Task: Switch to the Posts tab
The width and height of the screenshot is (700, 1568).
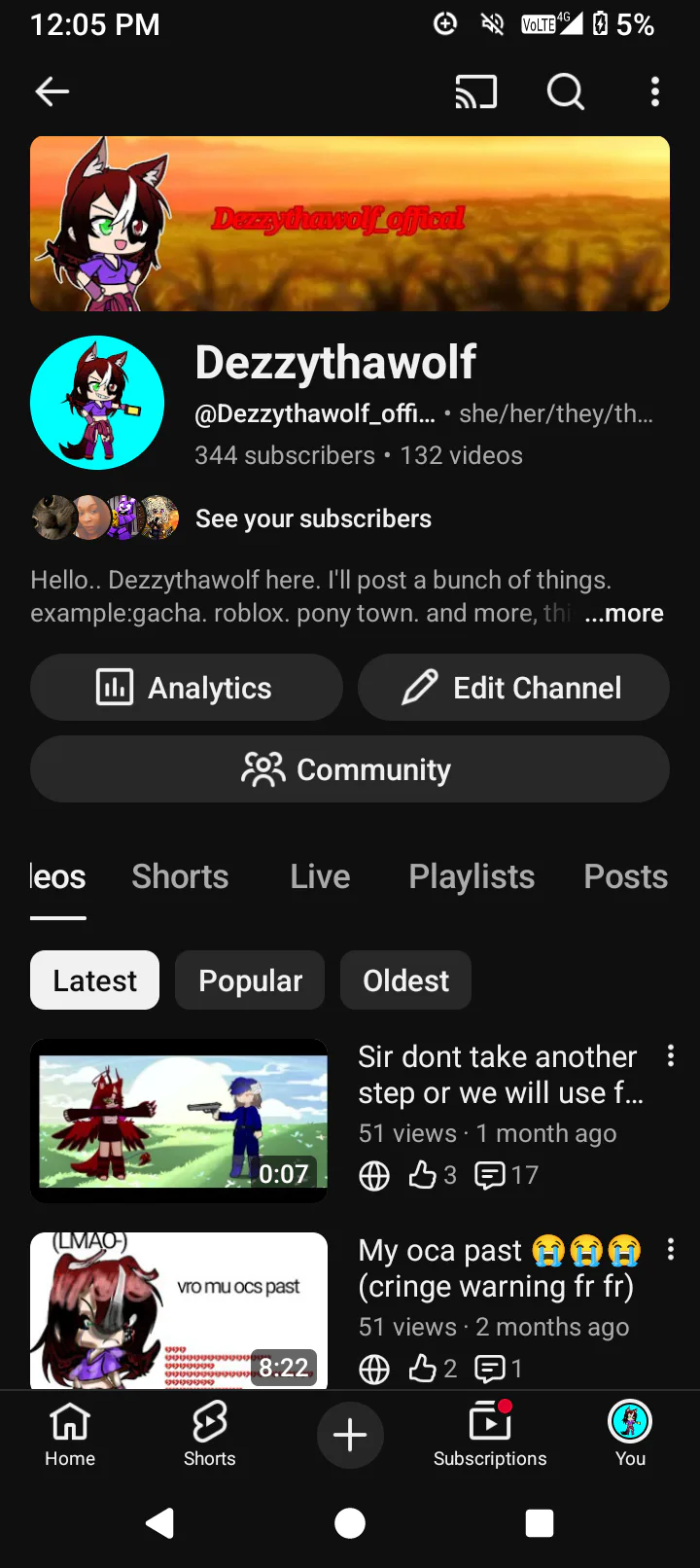Action: coord(625,876)
